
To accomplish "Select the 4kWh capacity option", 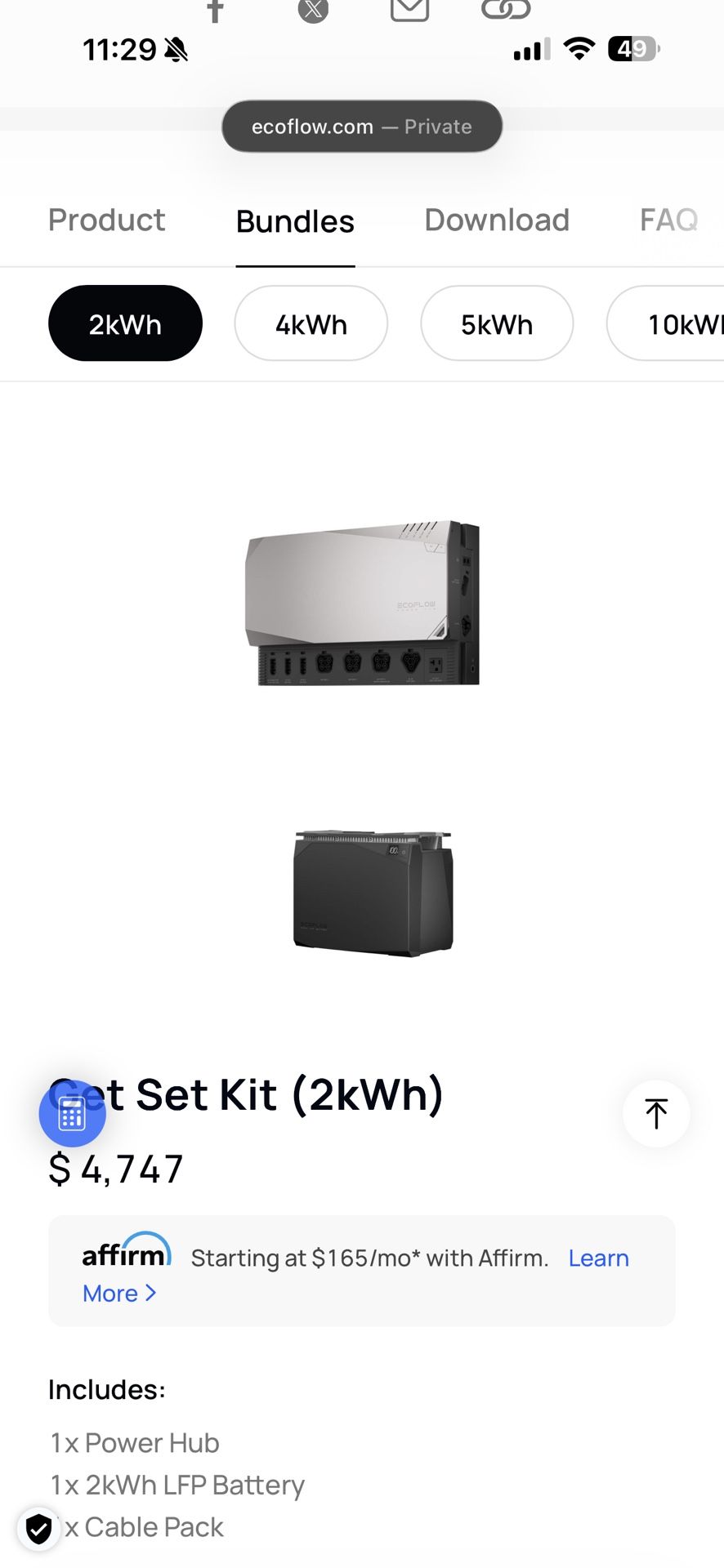I will click(311, 323).
